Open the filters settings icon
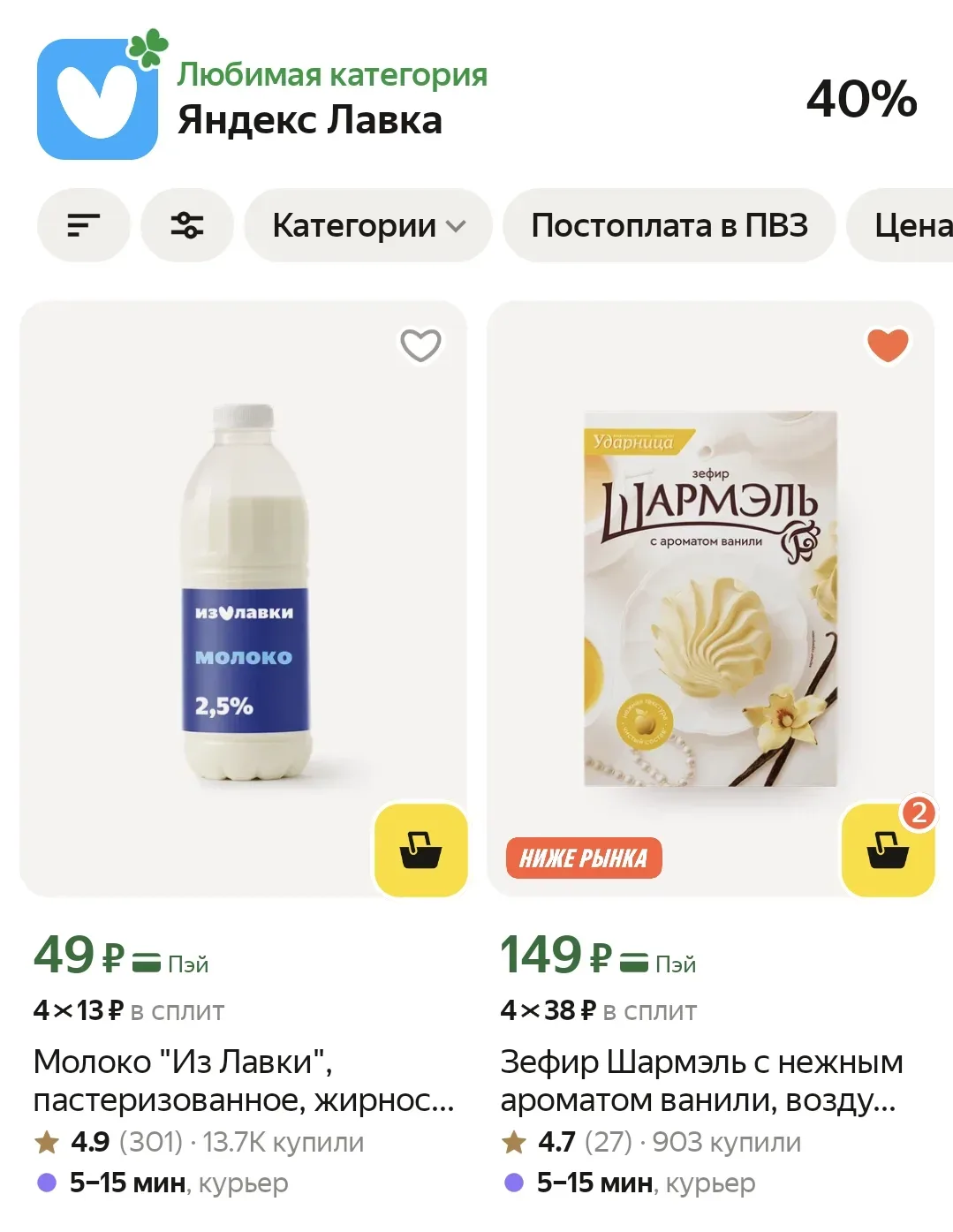This screenshot has height=1232, width=953. coord(187,225)
